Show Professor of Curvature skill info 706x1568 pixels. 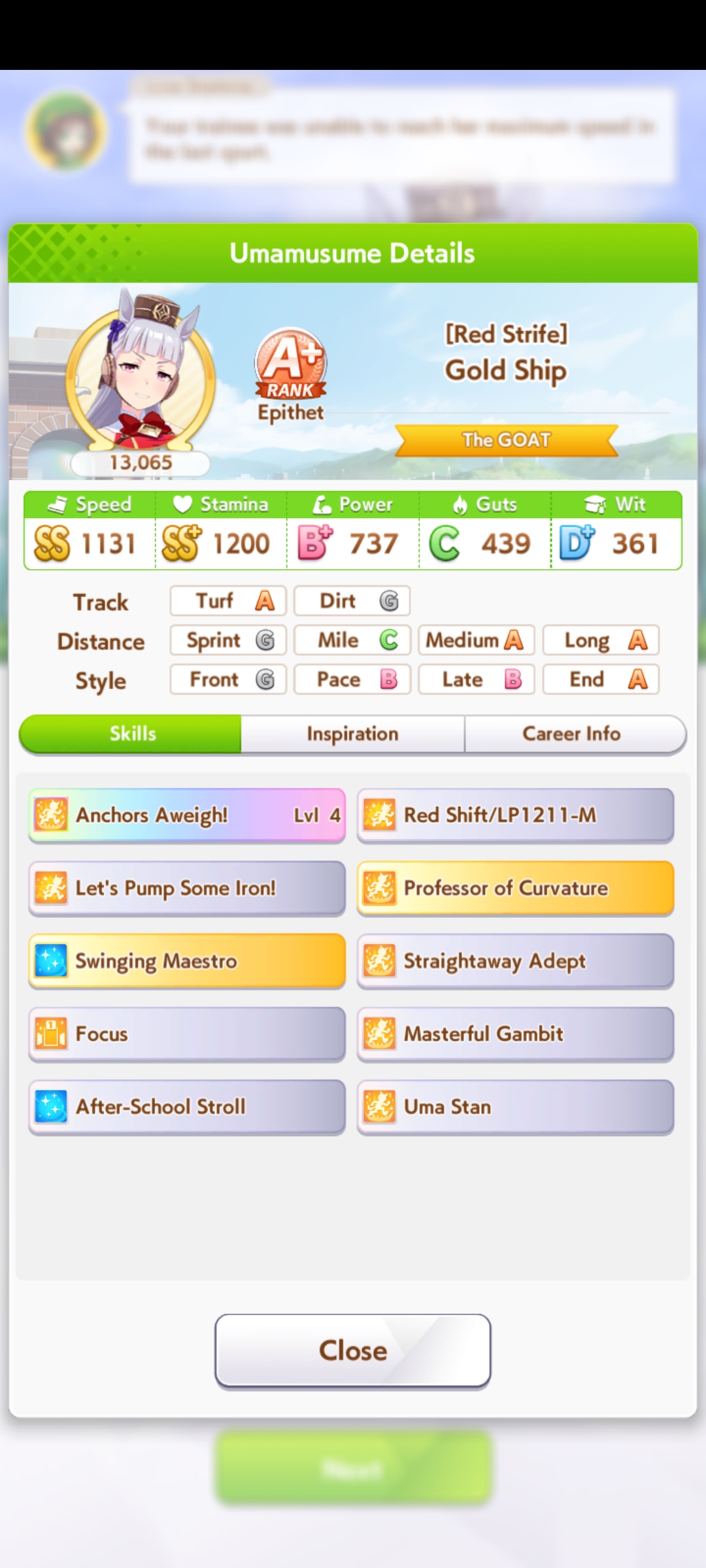pyautogui.click(x=515, y=888)
